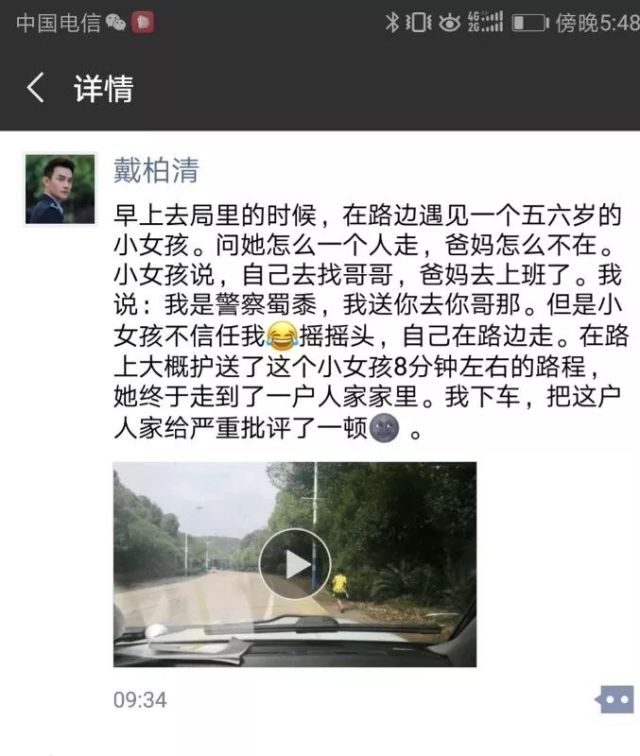Open the like and comment popup

[613, 699]
